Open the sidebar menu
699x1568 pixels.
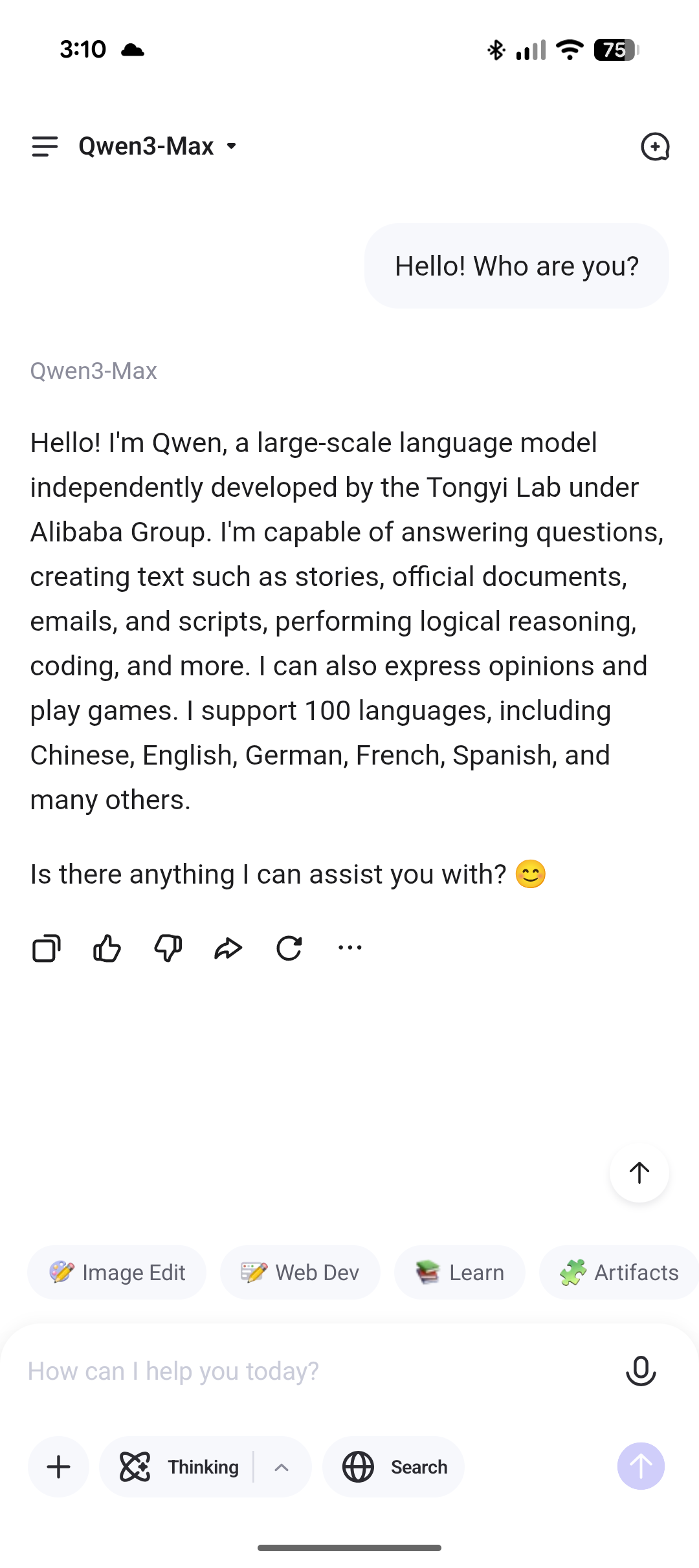45,147
